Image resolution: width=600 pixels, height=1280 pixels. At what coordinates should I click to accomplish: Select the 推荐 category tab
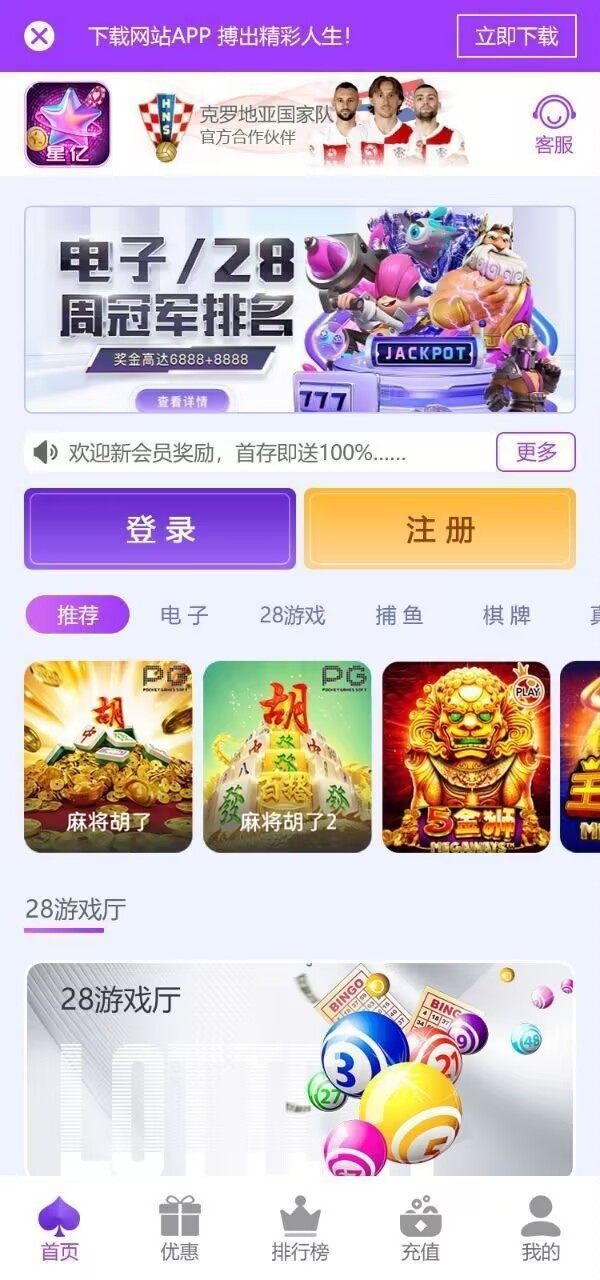coord(78,615)
